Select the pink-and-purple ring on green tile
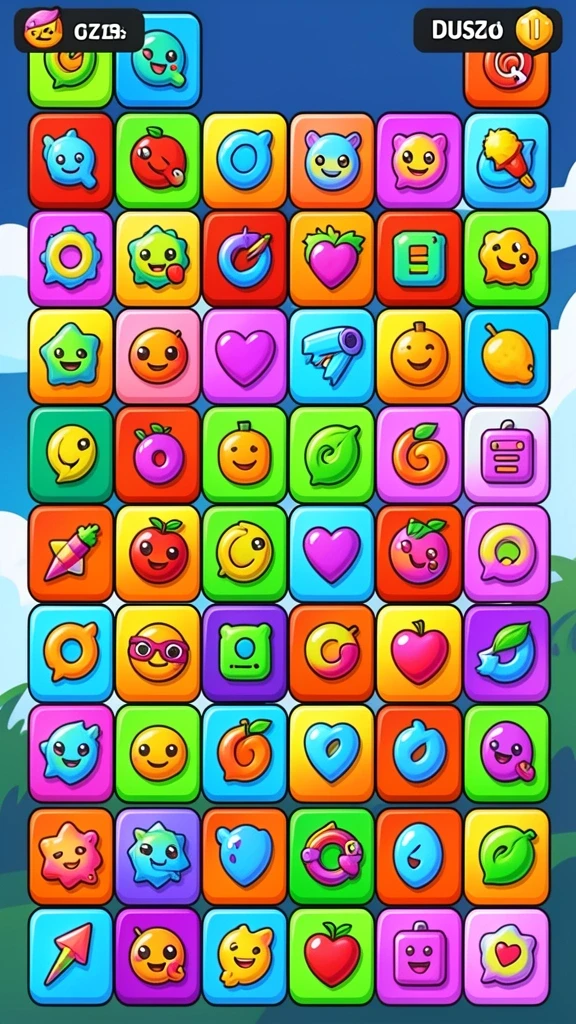This screenshot has height=1024, width=576. coord(332,857)
